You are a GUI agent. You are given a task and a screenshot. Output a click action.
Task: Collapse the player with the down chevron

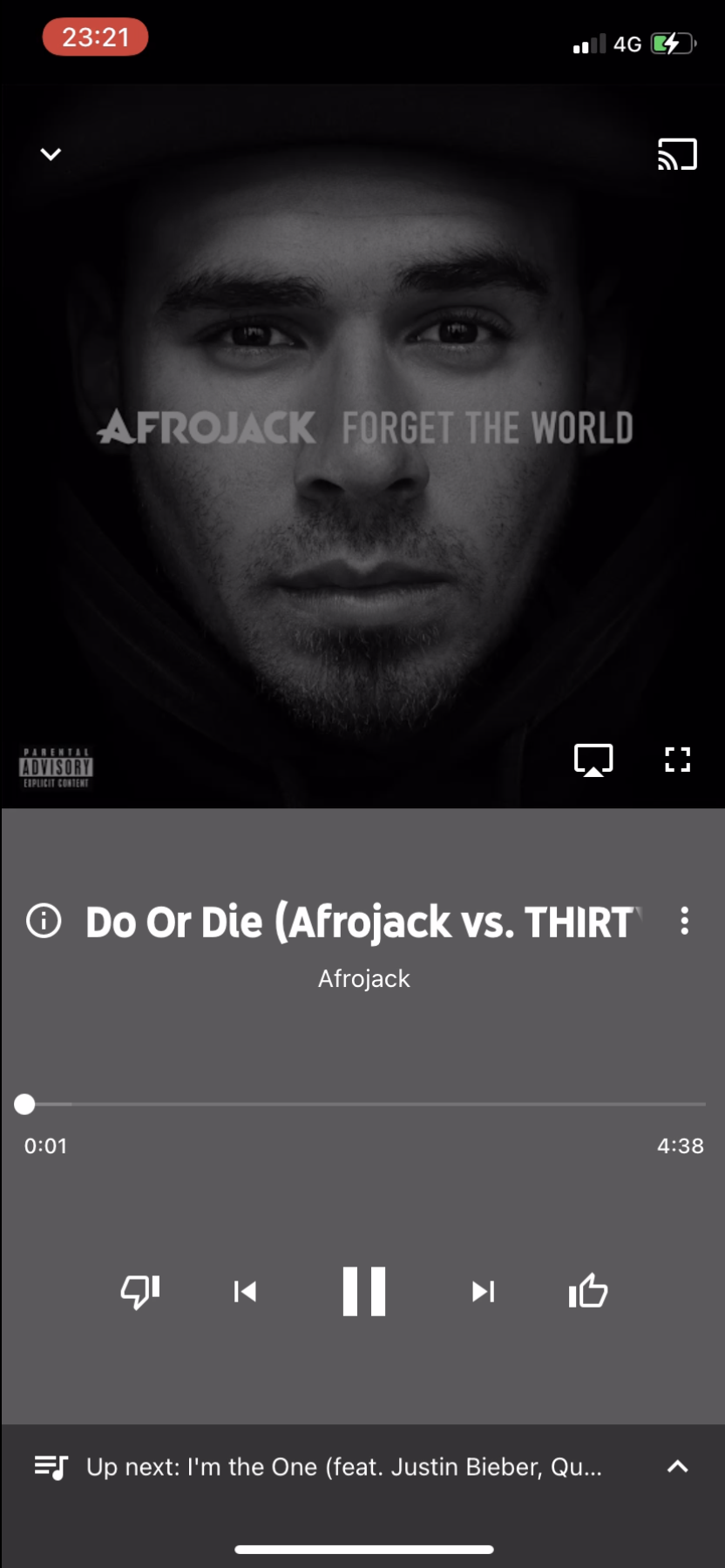click(x=50, y=153)
